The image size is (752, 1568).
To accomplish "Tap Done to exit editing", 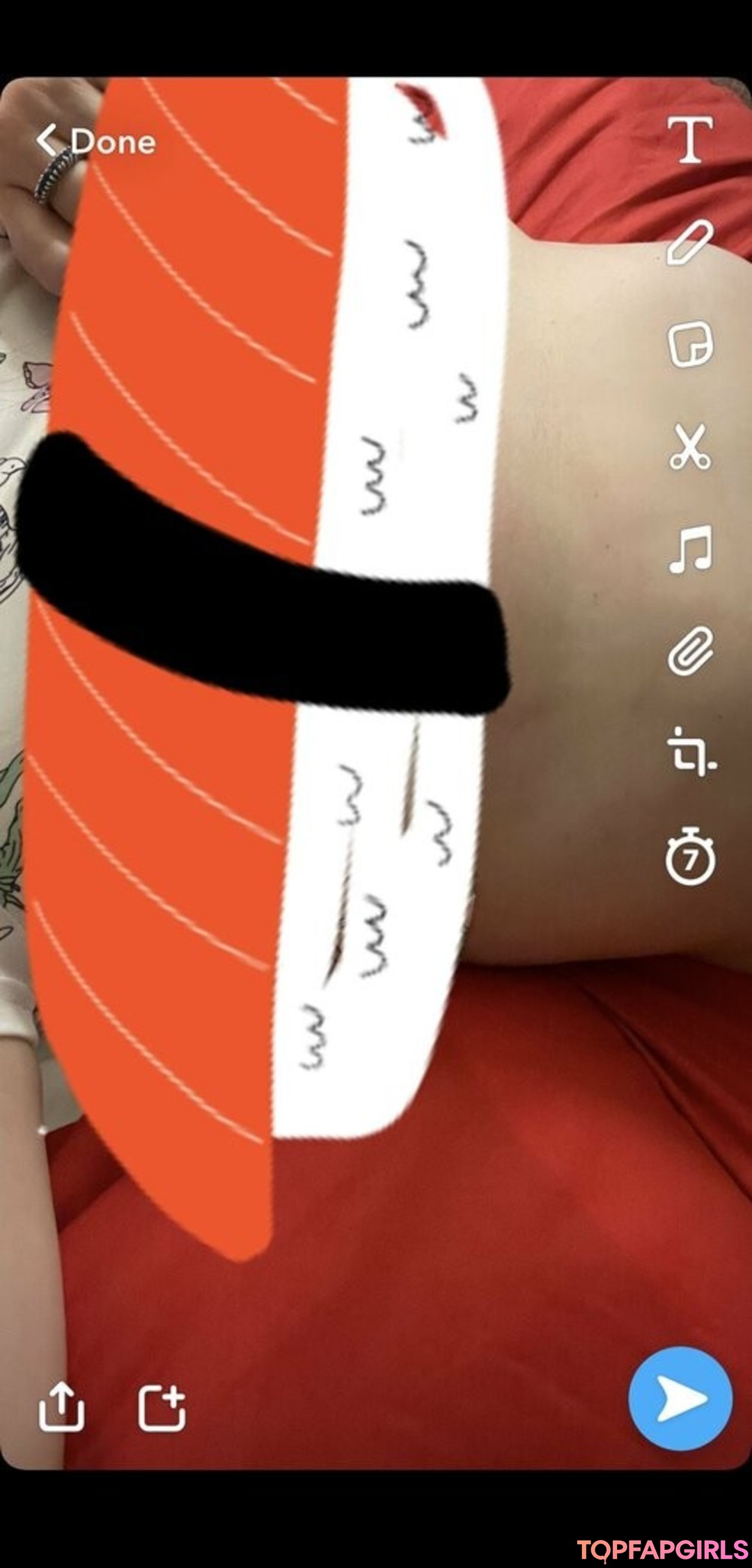I will [96, 141].
